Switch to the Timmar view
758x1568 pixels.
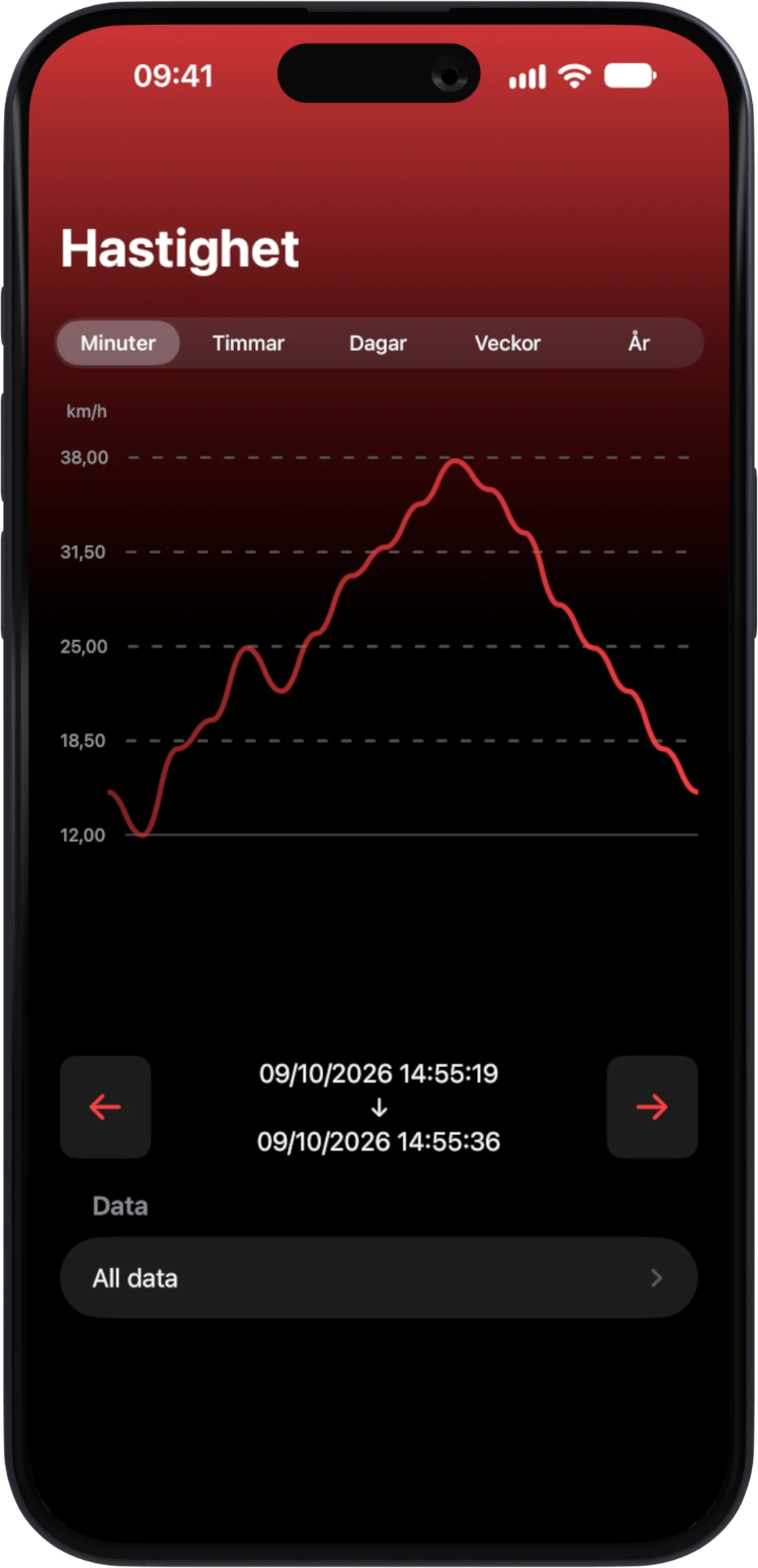[248, 343]
